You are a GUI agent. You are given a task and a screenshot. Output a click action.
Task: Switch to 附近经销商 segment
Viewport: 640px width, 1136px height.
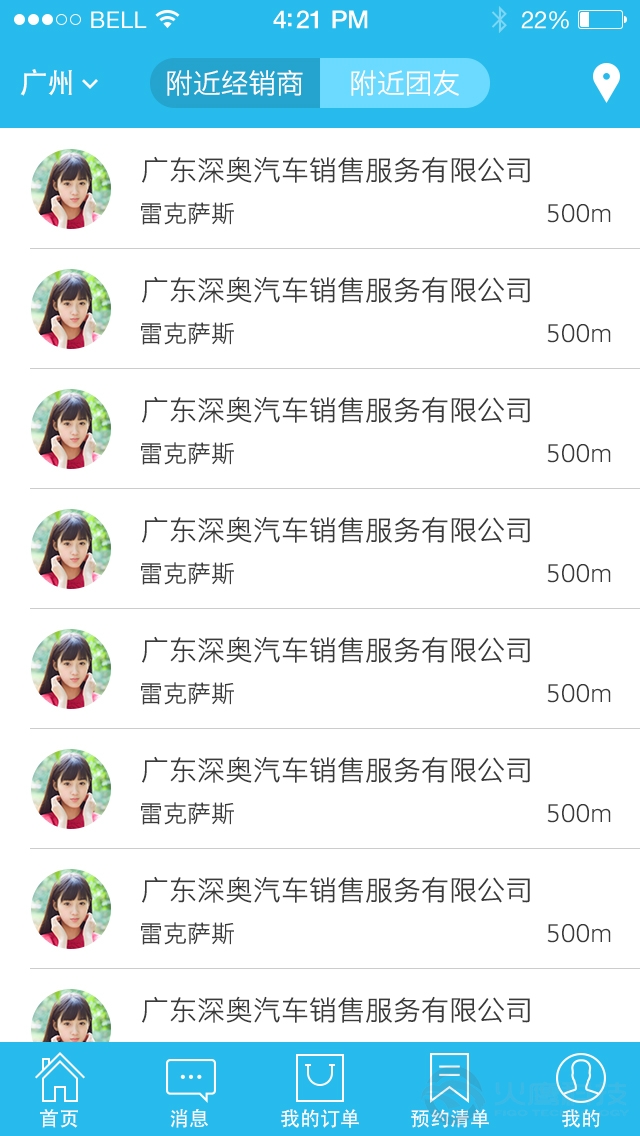[x=235, y=83]
